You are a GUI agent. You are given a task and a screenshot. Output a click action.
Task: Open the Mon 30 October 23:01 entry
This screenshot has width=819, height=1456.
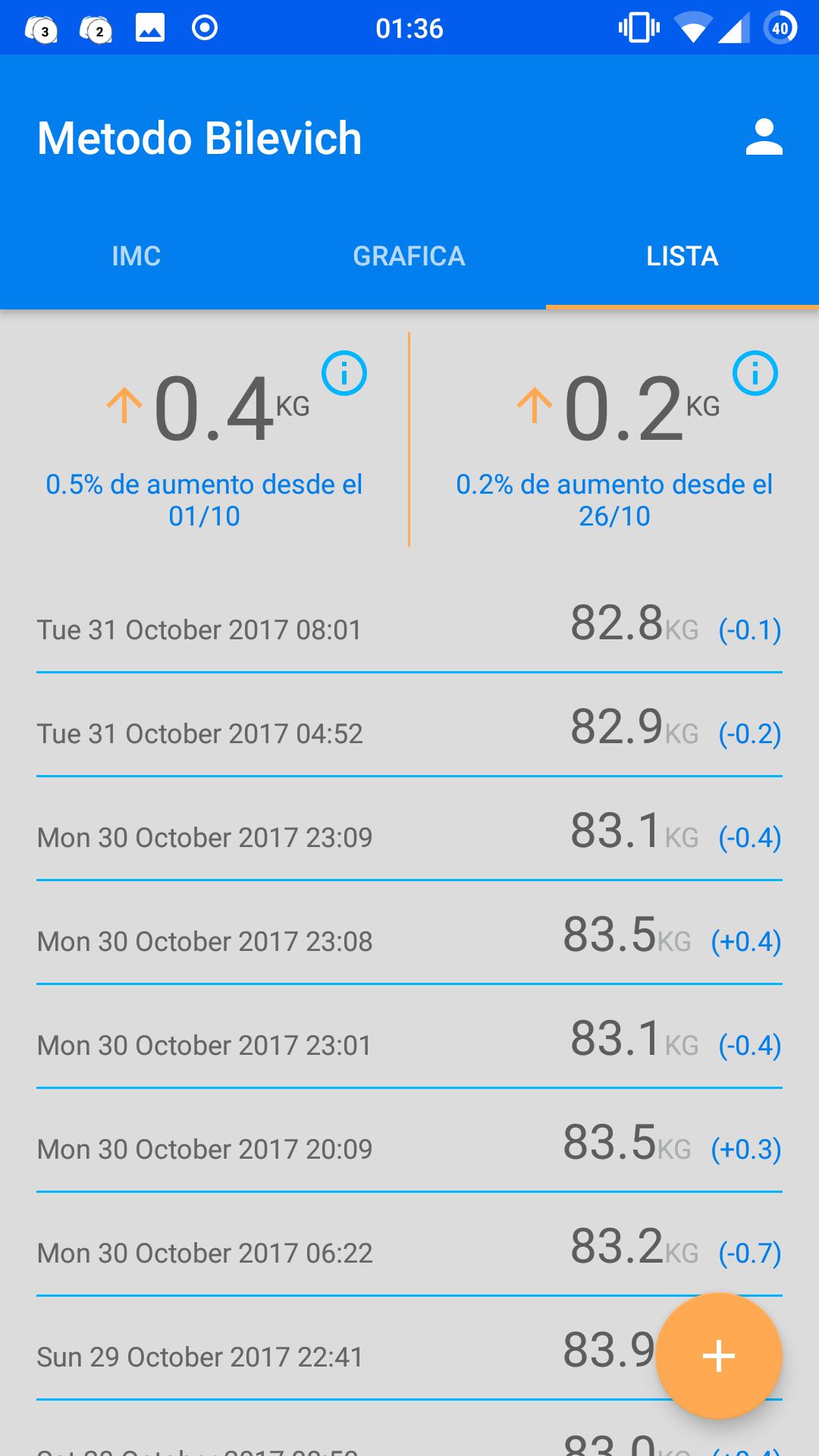pos(409,1044)
